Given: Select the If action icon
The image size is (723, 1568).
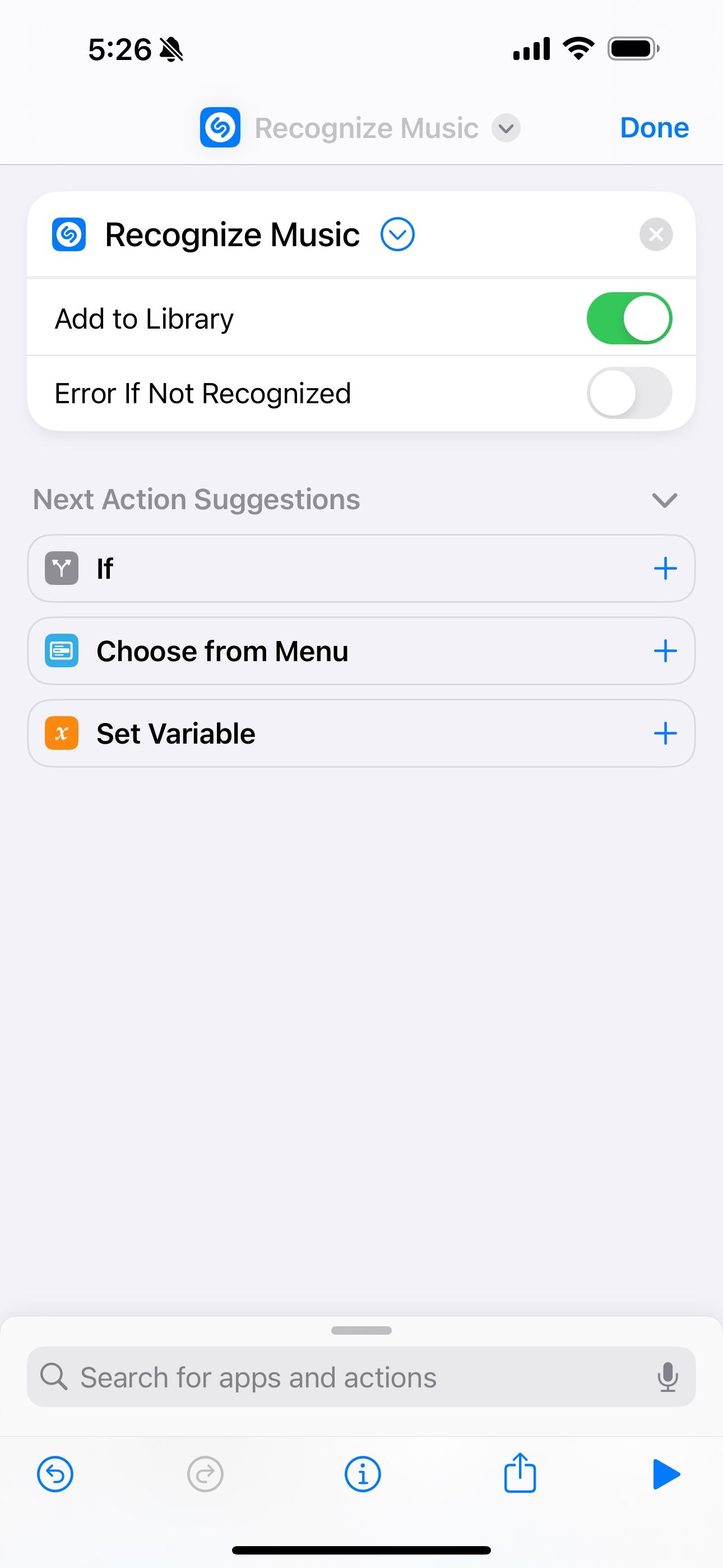Looking at the screenshot, I should point(61,568).
